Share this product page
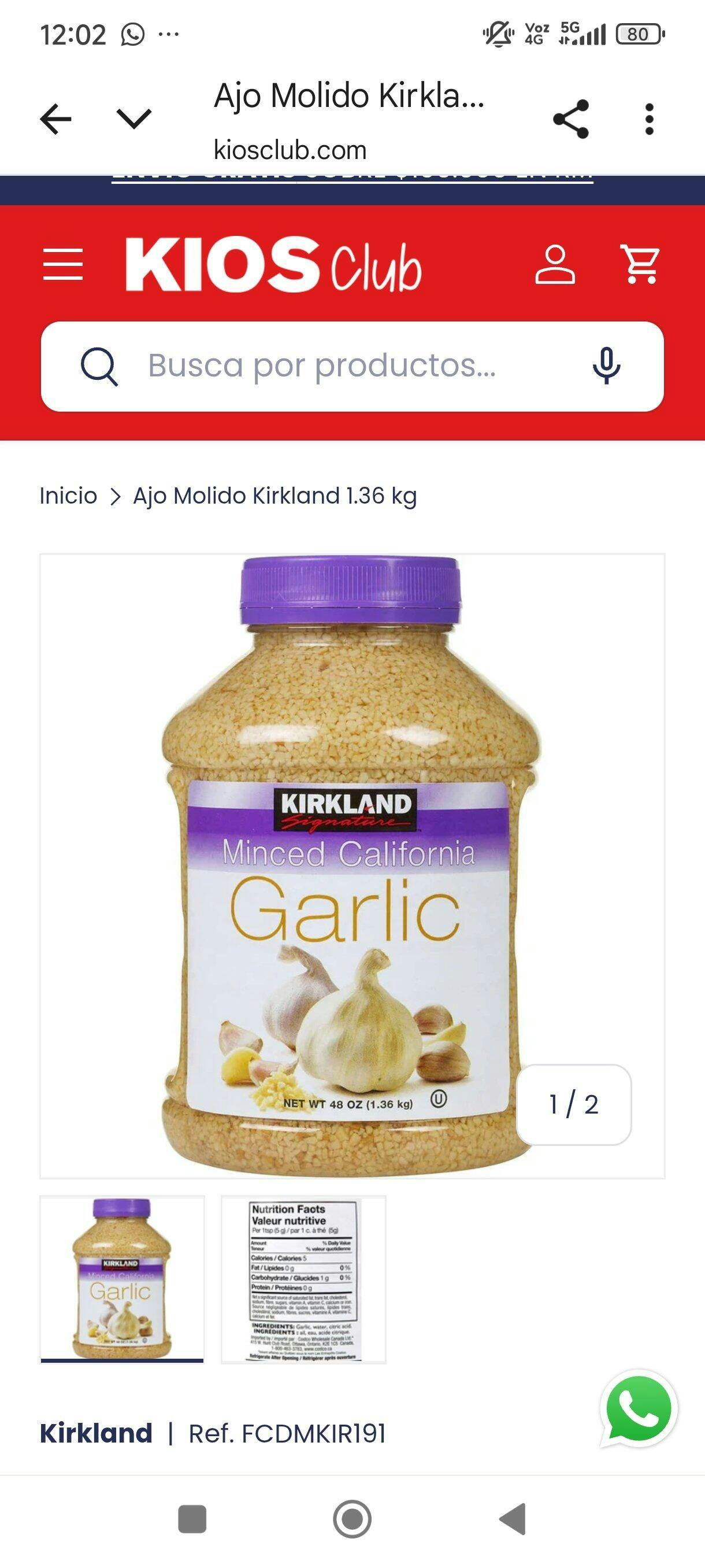 (570, 119)
